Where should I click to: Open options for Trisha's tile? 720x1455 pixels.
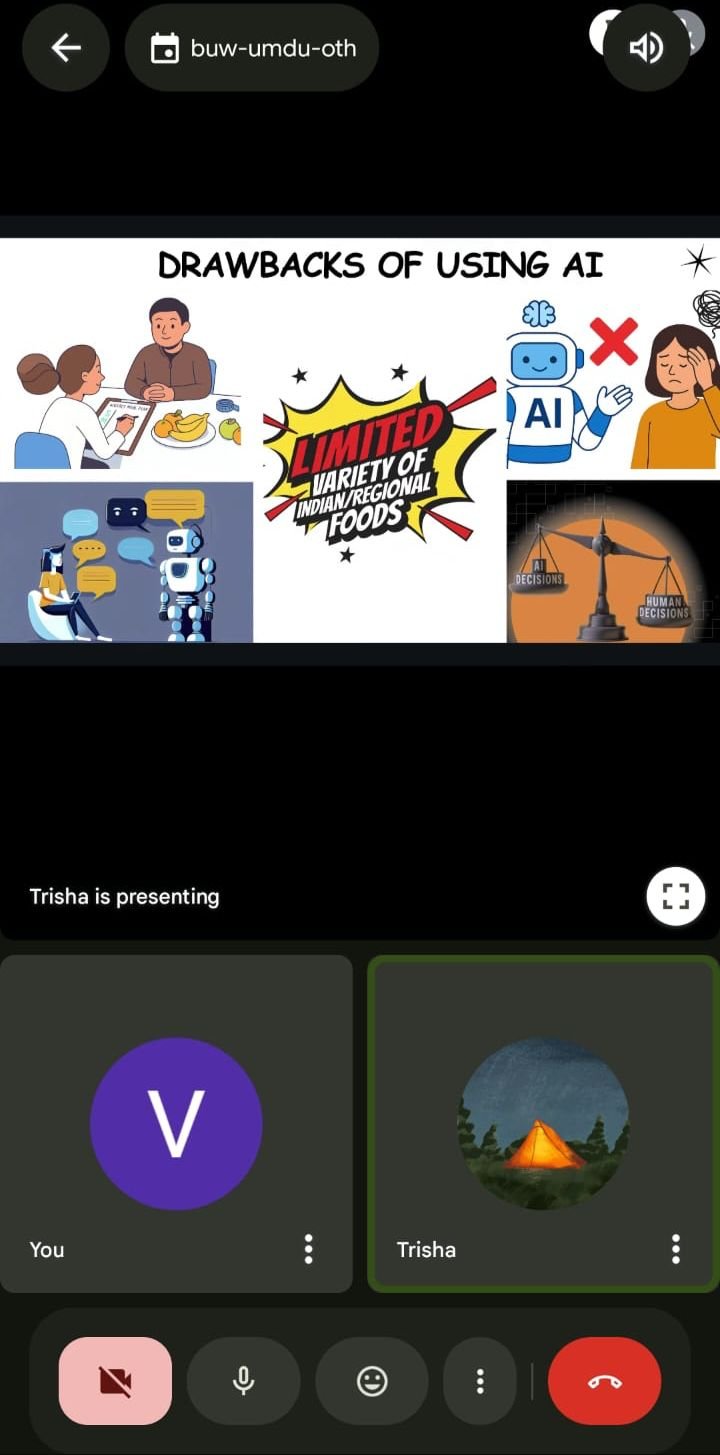pos(676,1249)
